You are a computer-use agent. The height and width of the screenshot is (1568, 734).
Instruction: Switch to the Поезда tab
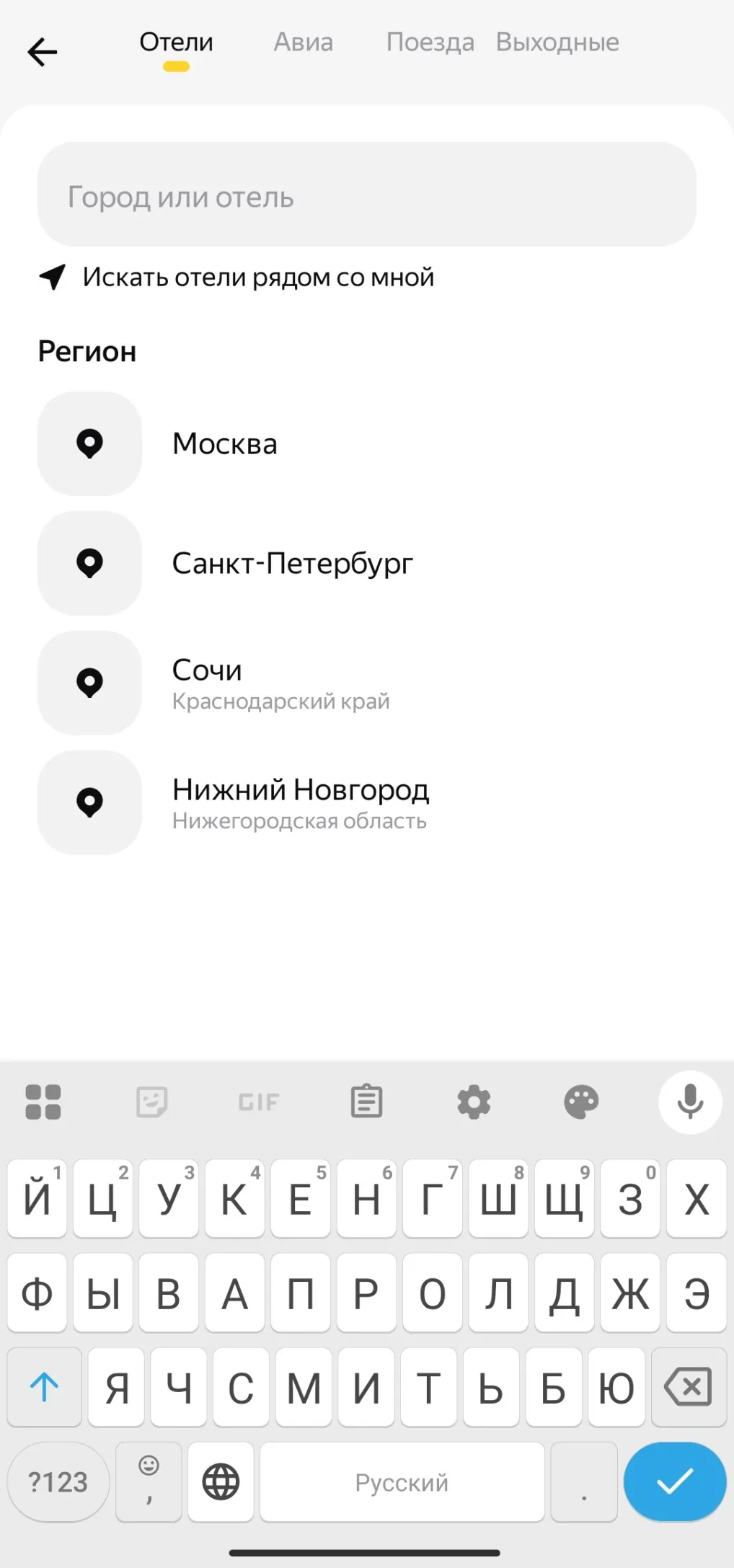click(430, 43)
